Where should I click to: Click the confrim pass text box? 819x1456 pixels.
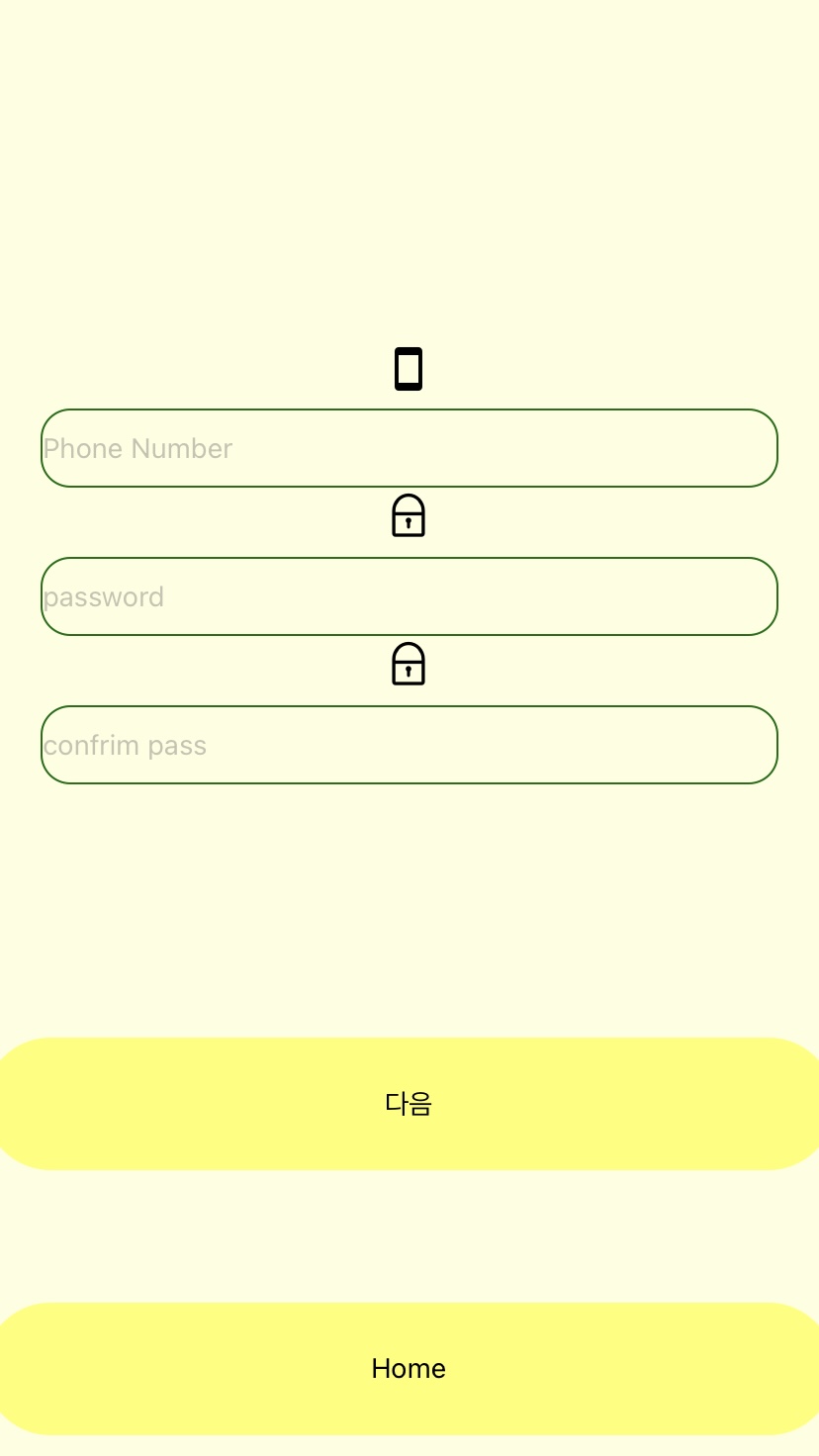[x=409, y=745]
